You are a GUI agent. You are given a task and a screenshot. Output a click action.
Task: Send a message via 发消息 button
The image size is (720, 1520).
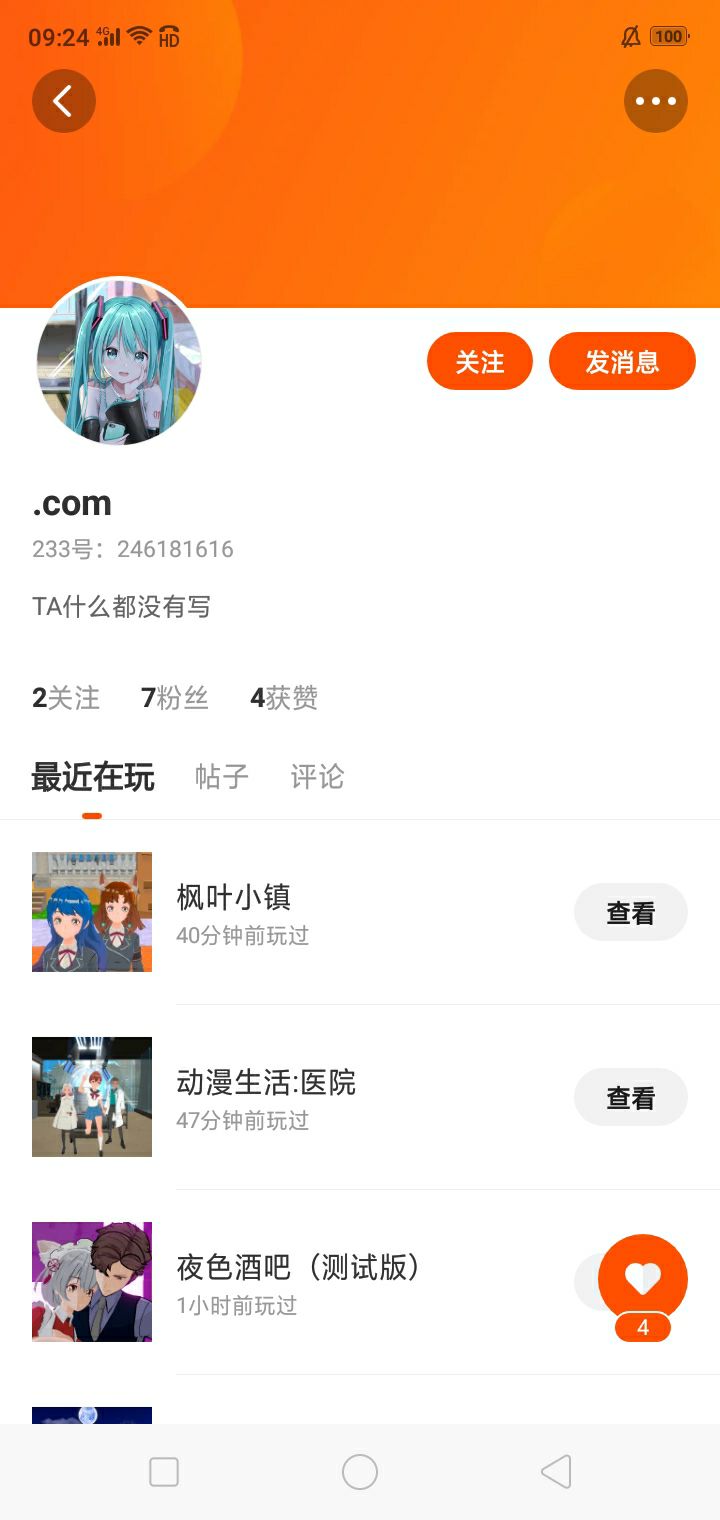[622, 361]
